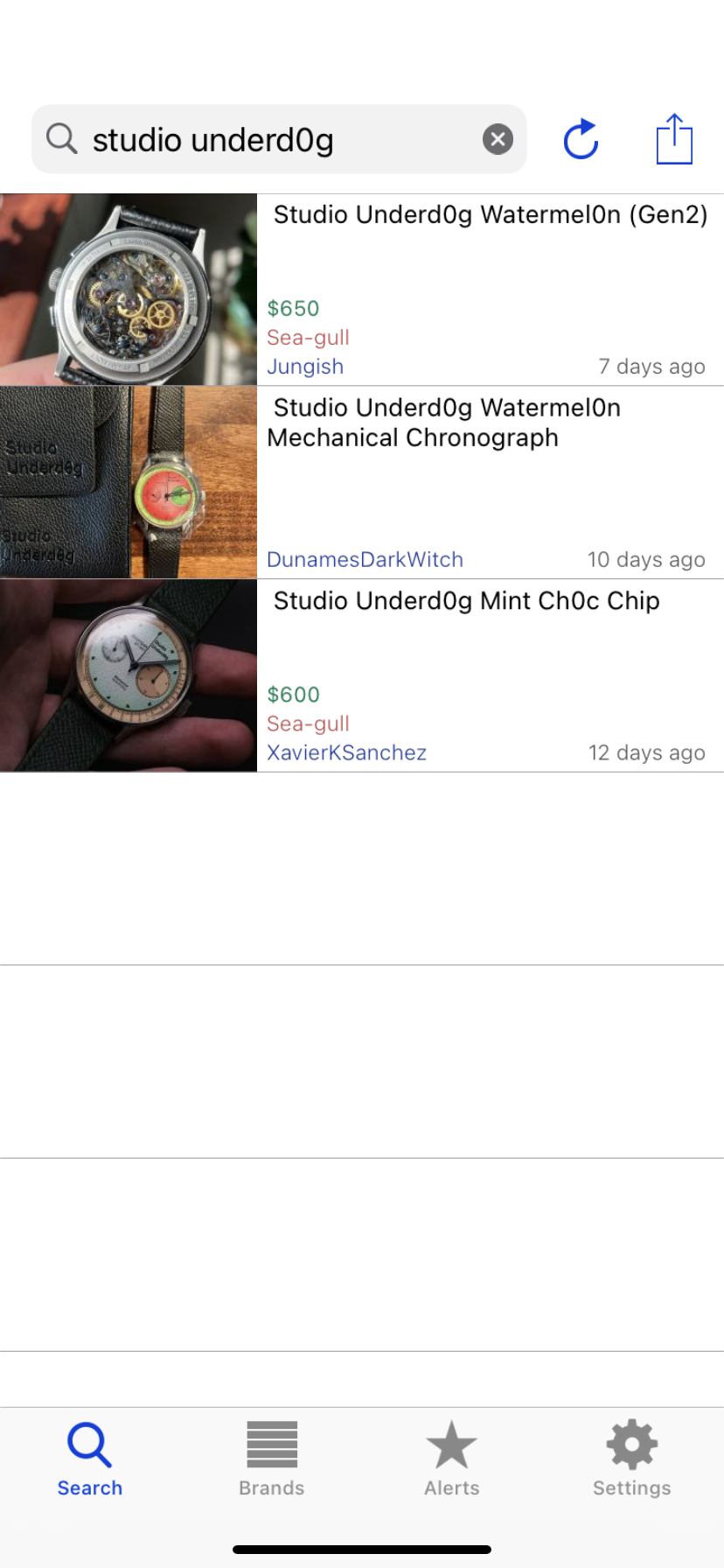Viewport: 724px width, 1568px height.
Task: Open the Mint Ch0c Chip listing
Action: (490, 675)
